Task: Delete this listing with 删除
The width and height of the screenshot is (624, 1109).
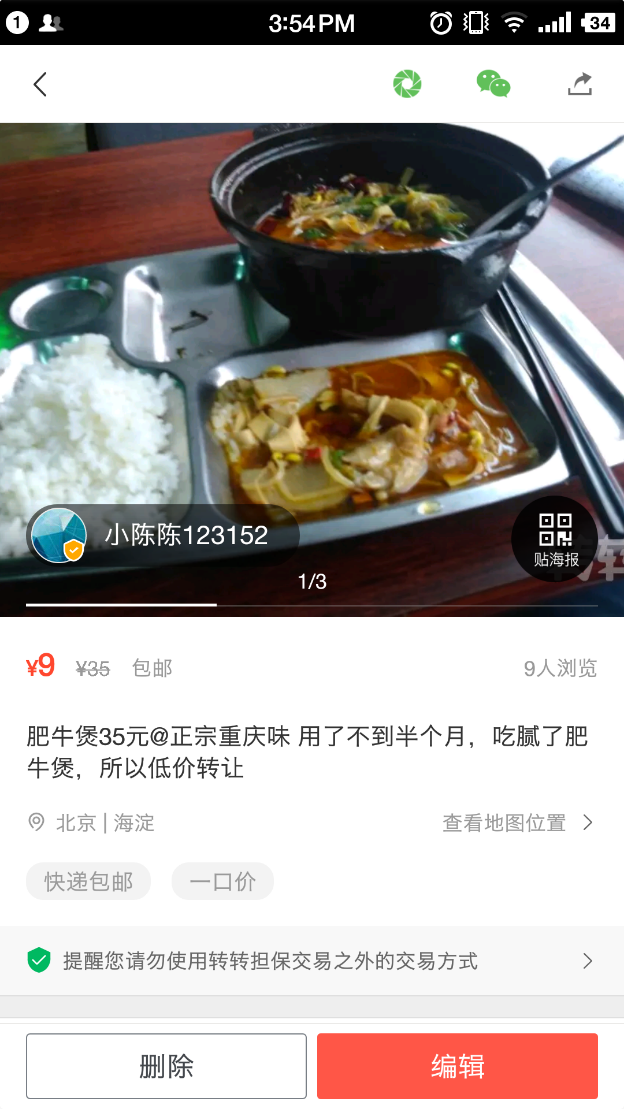Action: tap(166, 1066)
